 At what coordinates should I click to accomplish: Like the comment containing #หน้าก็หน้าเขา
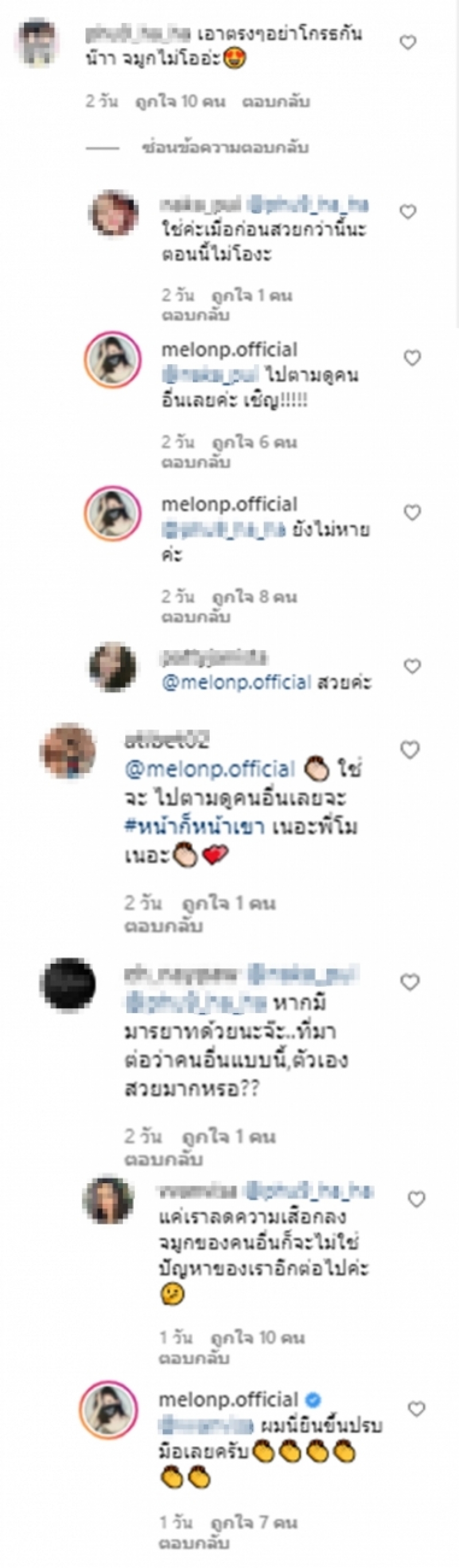(410, 751)
